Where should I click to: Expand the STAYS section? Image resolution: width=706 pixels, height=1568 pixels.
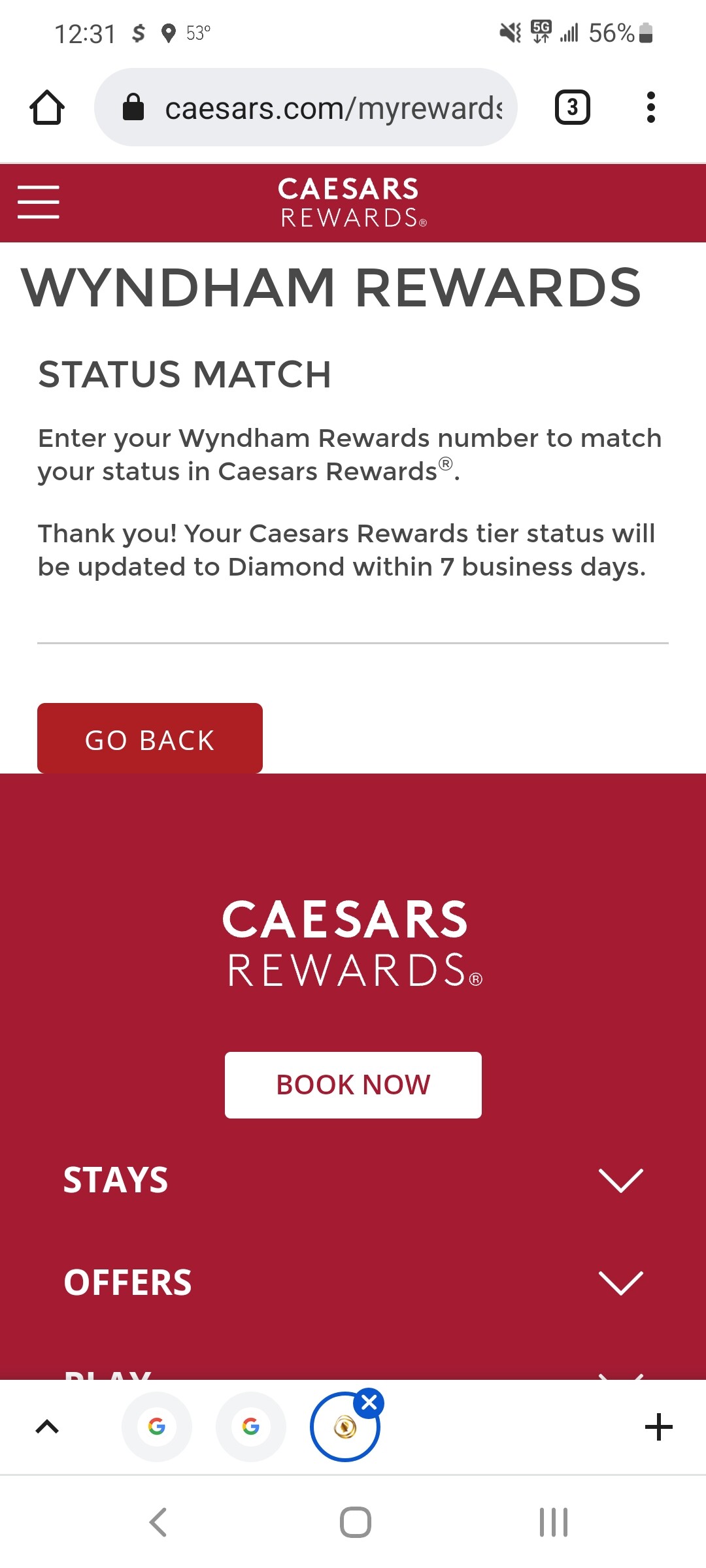coord(620,1180)
